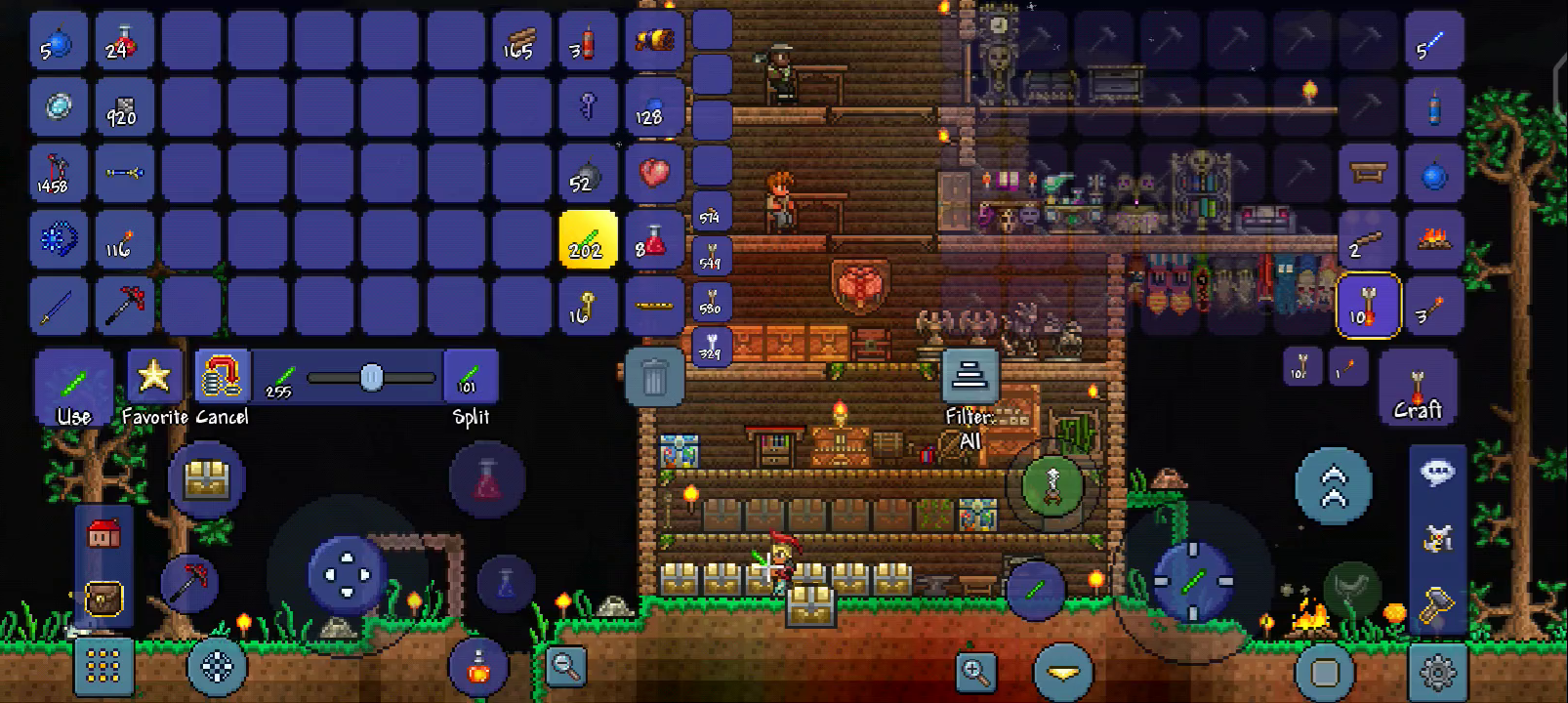Toggle the inventory grid button
This screenshot has width=1568, height=703.
tap(103, 666)
